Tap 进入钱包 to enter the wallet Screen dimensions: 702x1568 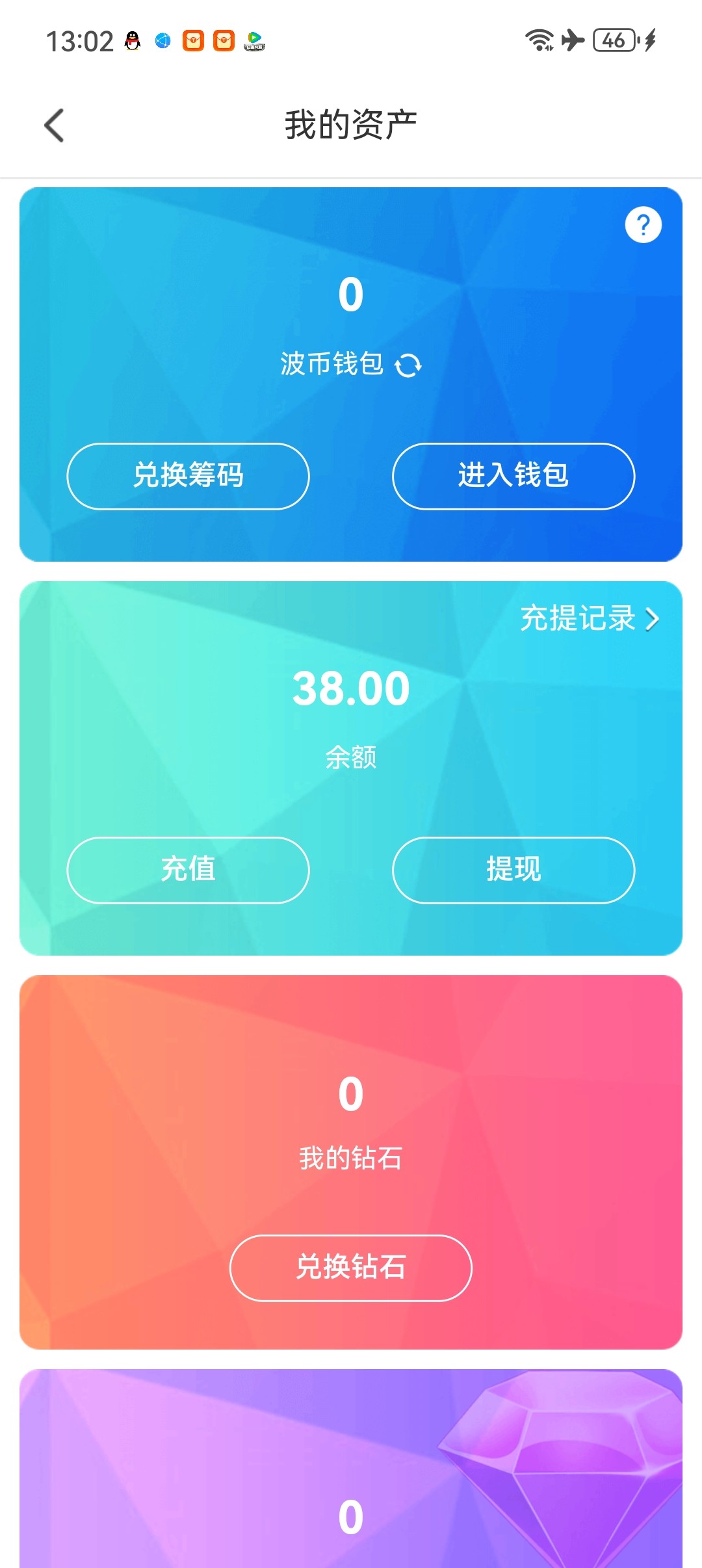[x=513, y=477]
